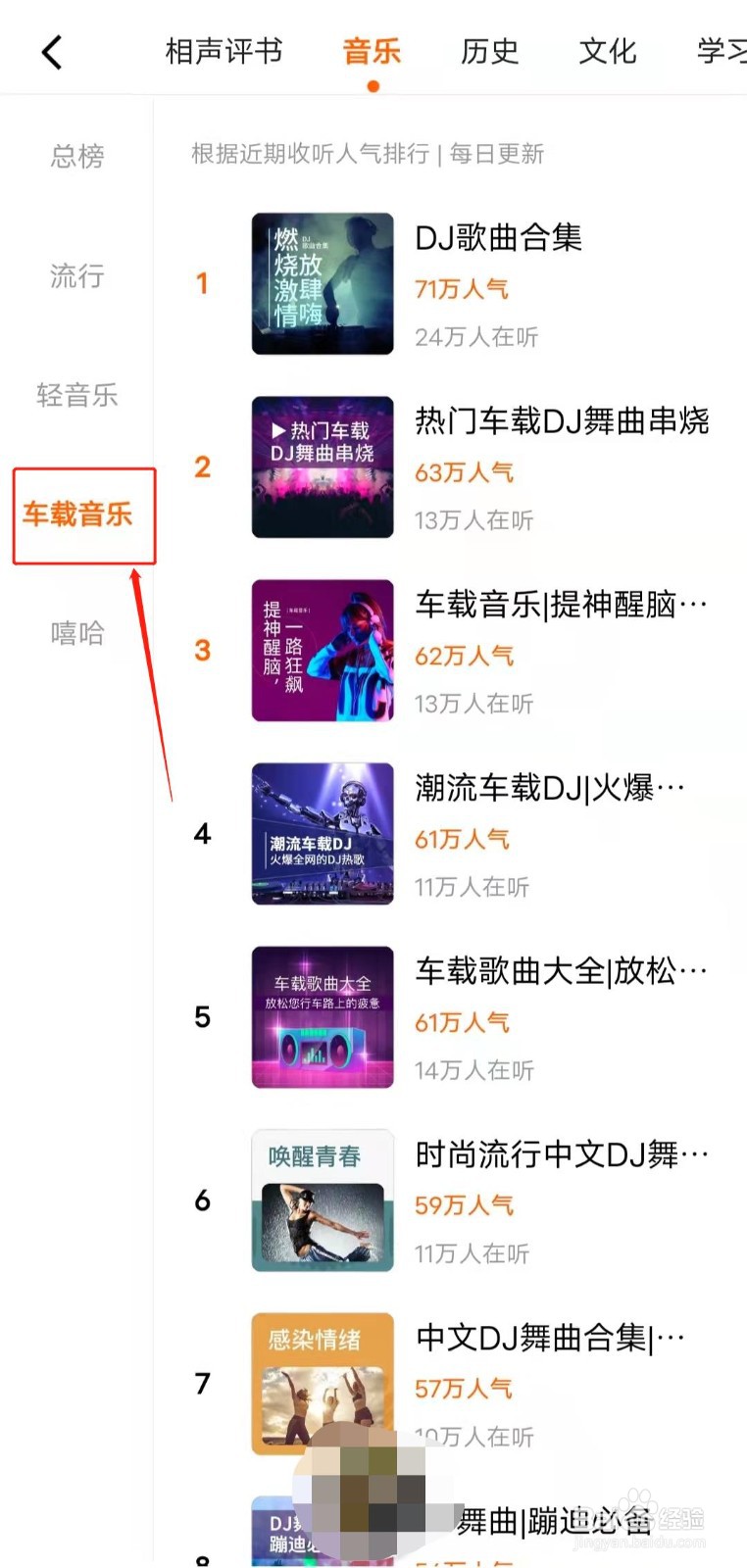Screen dimensions: 747x1568
Task: Tap the 车载音乐|提神醒脑 cover artwork
Action: click(322, 650)
